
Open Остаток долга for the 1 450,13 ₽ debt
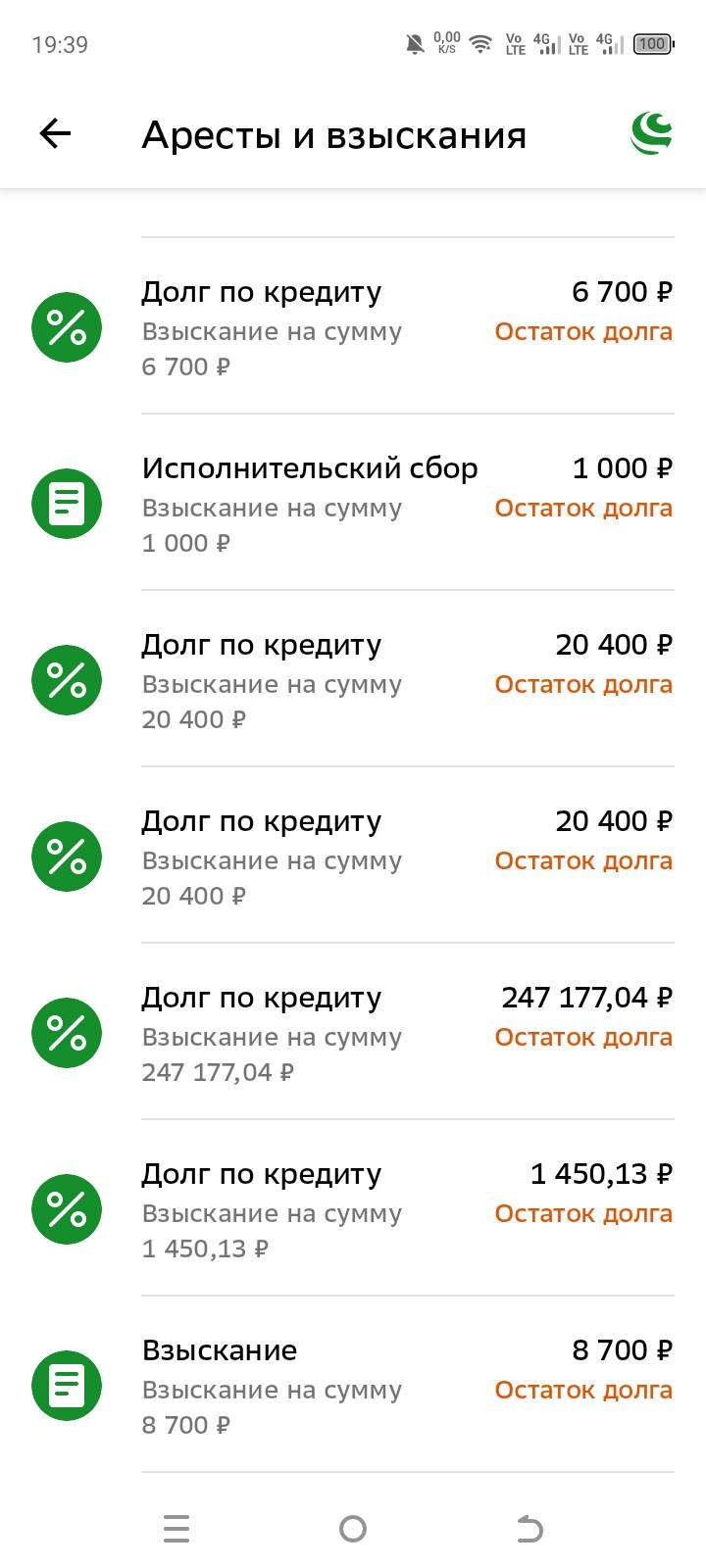coord(582,1213)
